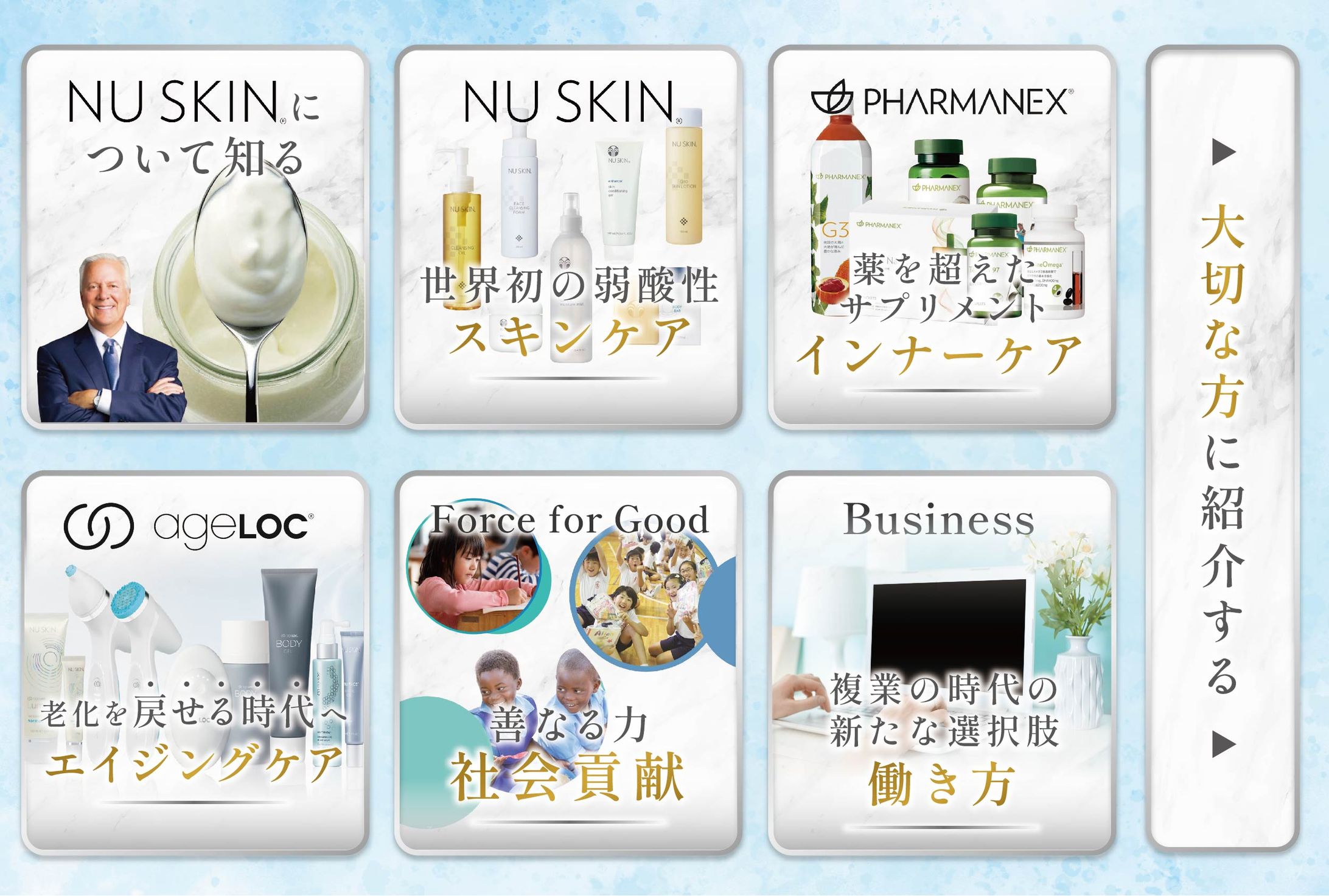Open the Force for Good 社会貢献 card
This screenshot has height=896, width=1329.
(568, 663)
